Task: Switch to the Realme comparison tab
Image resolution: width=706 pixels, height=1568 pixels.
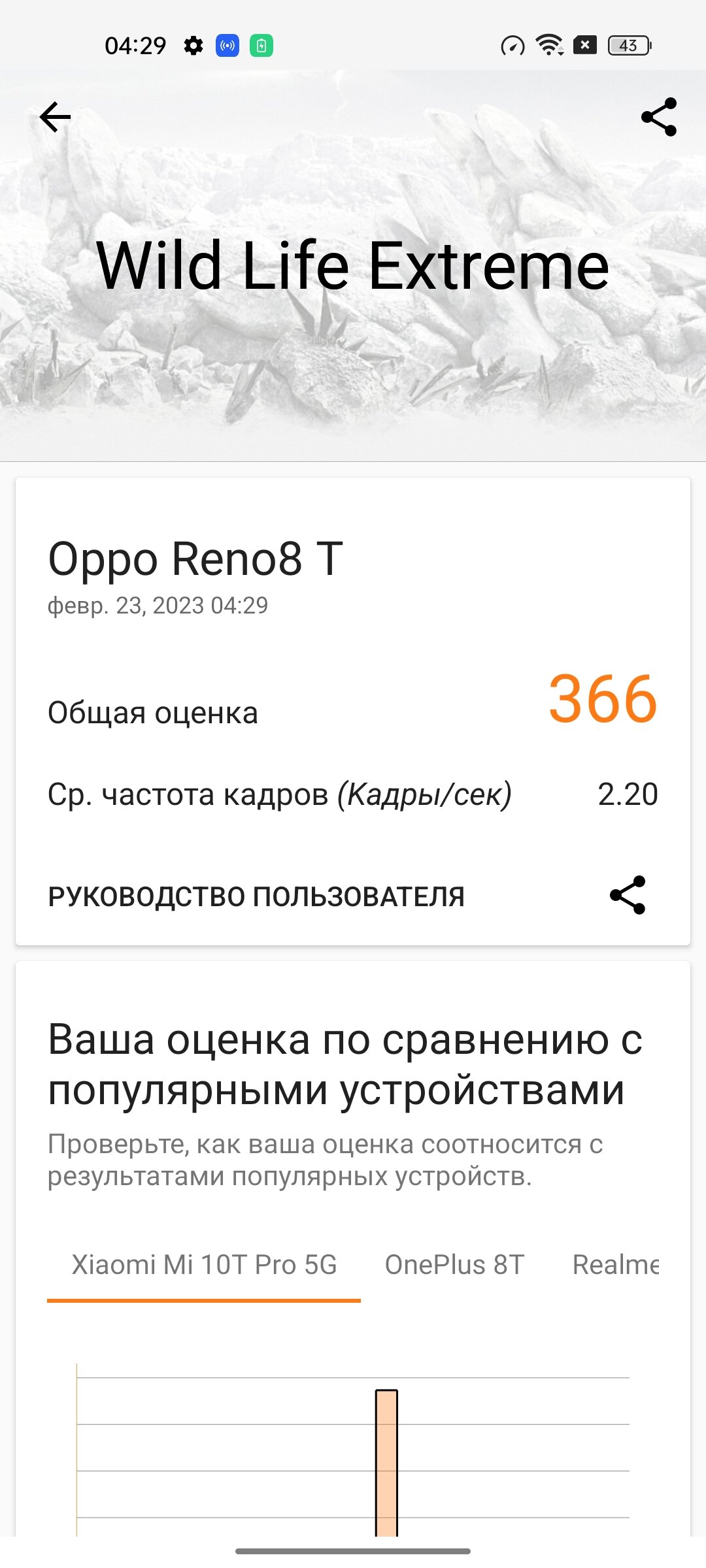Action: (615, 1266)
